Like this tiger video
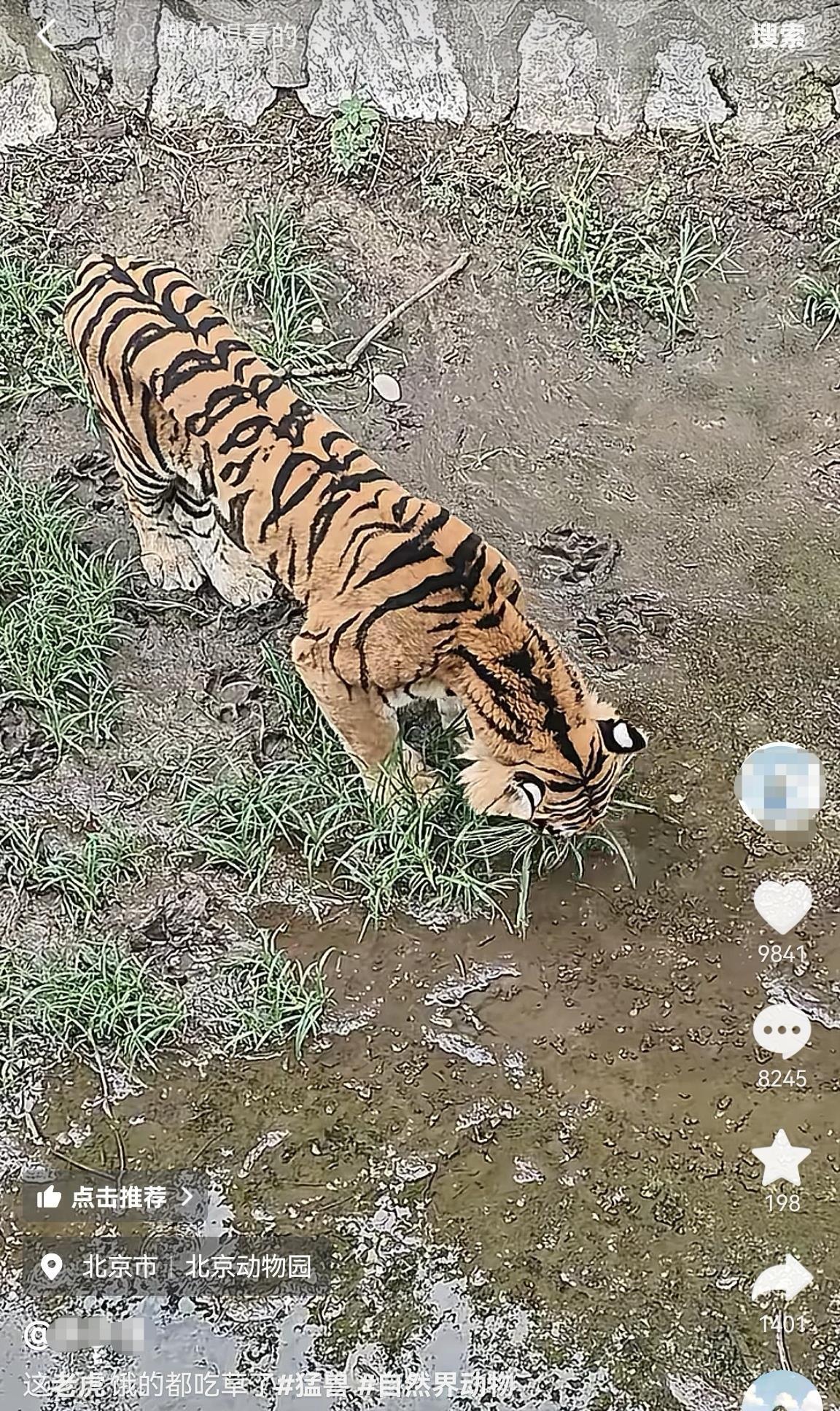Viewport: 840px width, 1411px height. [x=782, y=906]
